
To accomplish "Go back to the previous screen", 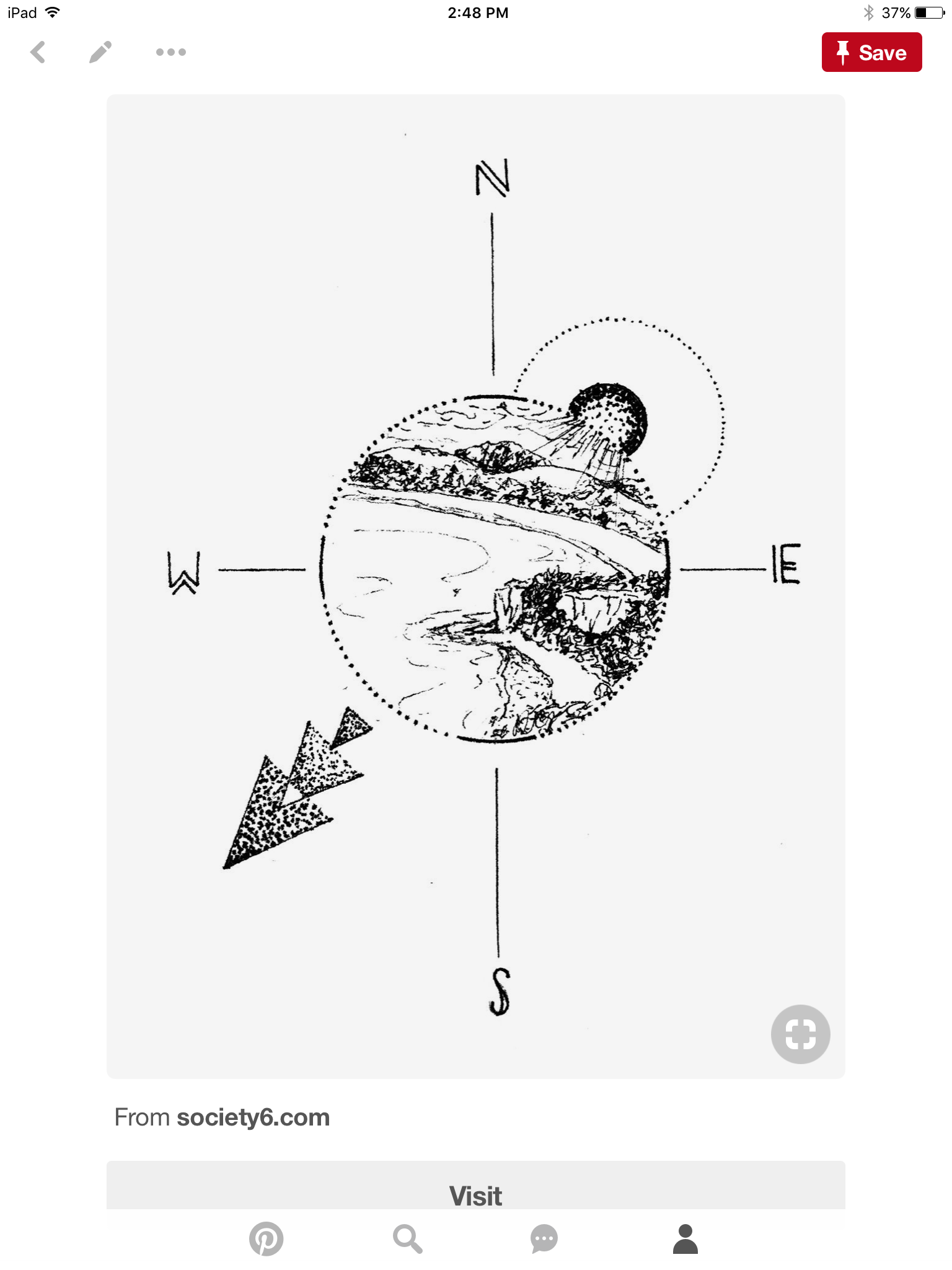I will point(38,53).
